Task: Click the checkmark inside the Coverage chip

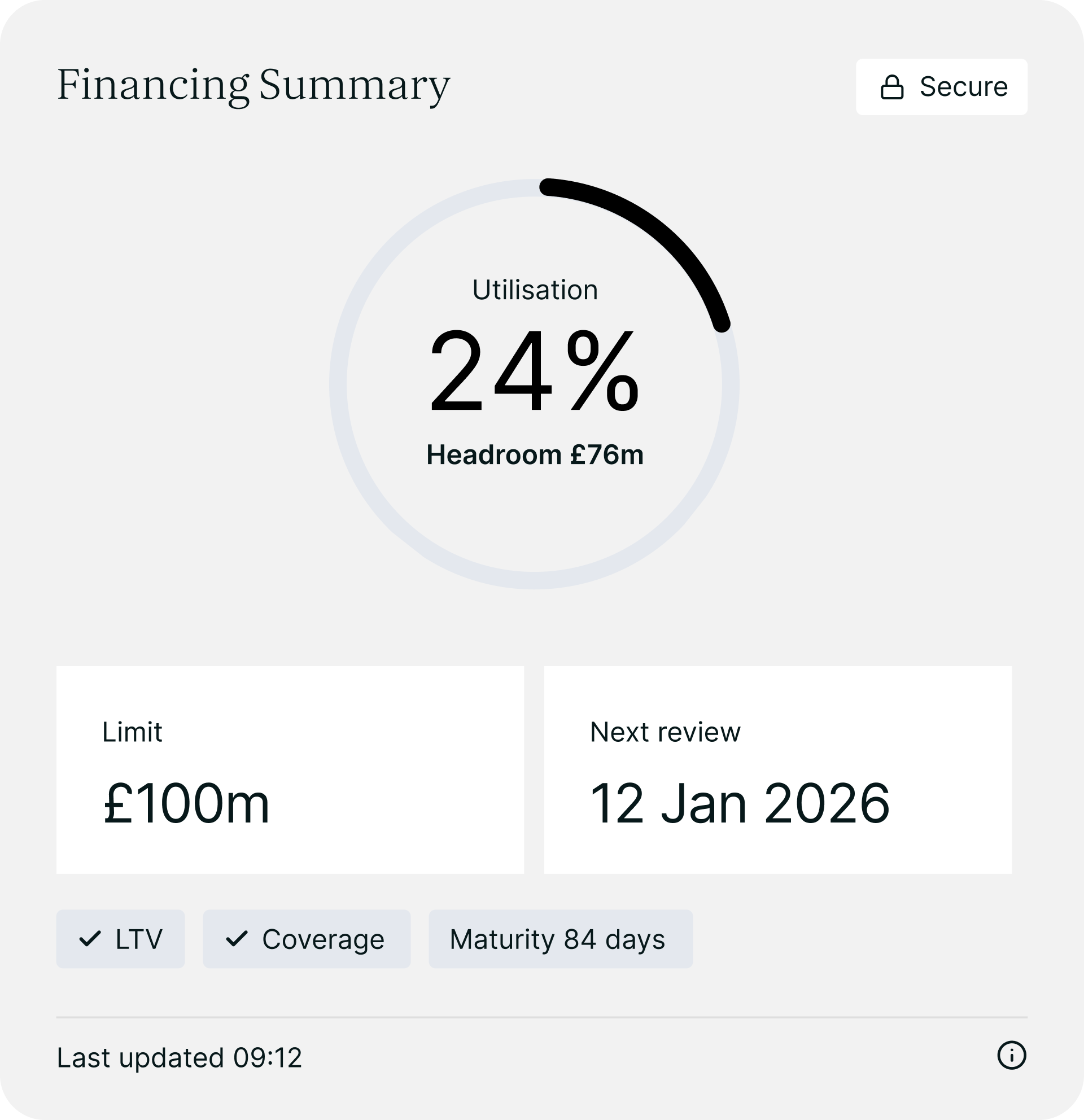Action: point(237,938)
